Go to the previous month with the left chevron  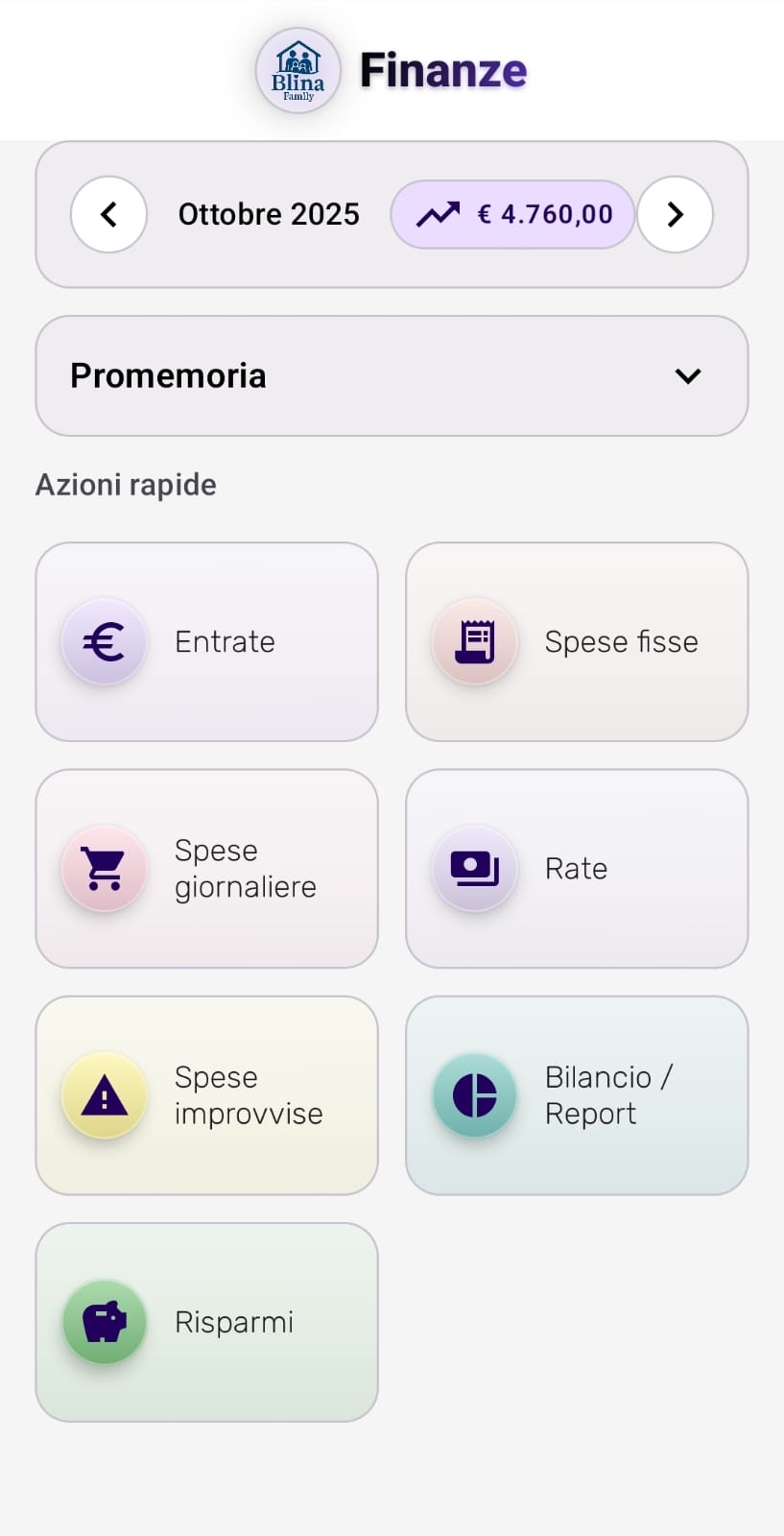pyautogui.click(x=108, y=214)
